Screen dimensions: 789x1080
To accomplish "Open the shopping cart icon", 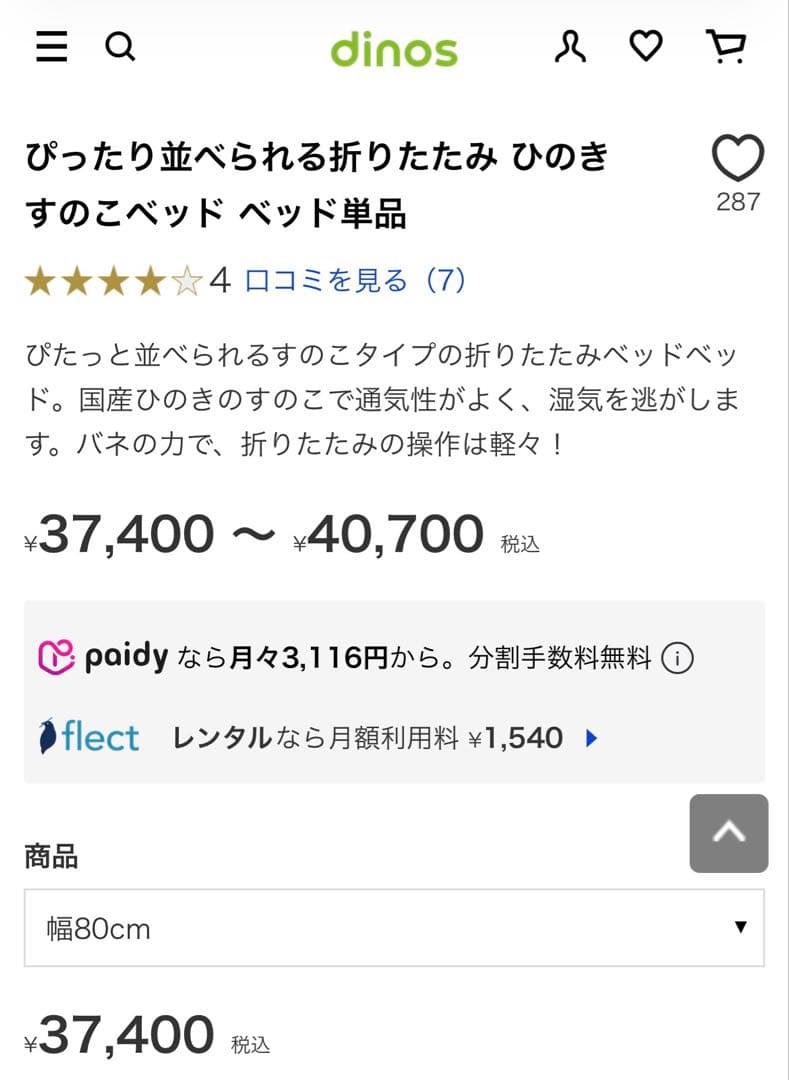I will (727, 47).
